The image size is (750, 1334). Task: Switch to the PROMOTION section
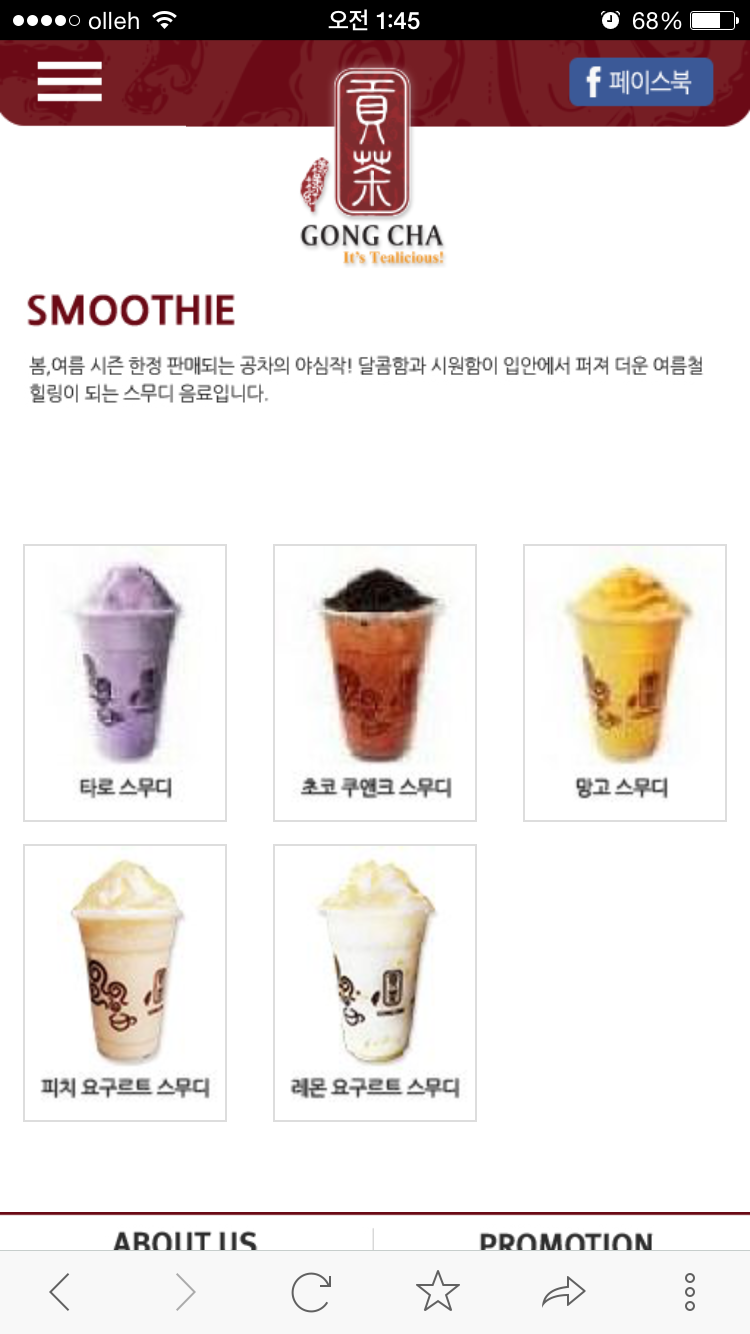click(566, 1238)
